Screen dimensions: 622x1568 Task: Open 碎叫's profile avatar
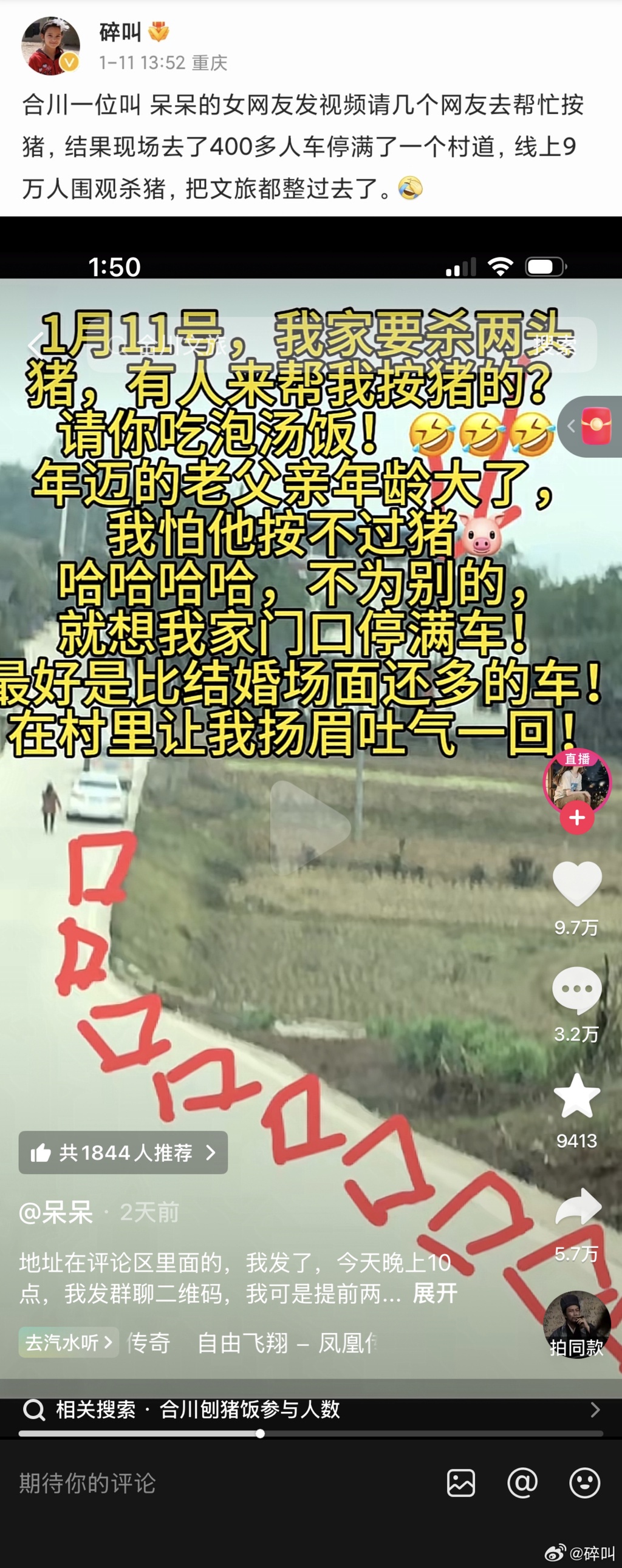click(50, 46)
